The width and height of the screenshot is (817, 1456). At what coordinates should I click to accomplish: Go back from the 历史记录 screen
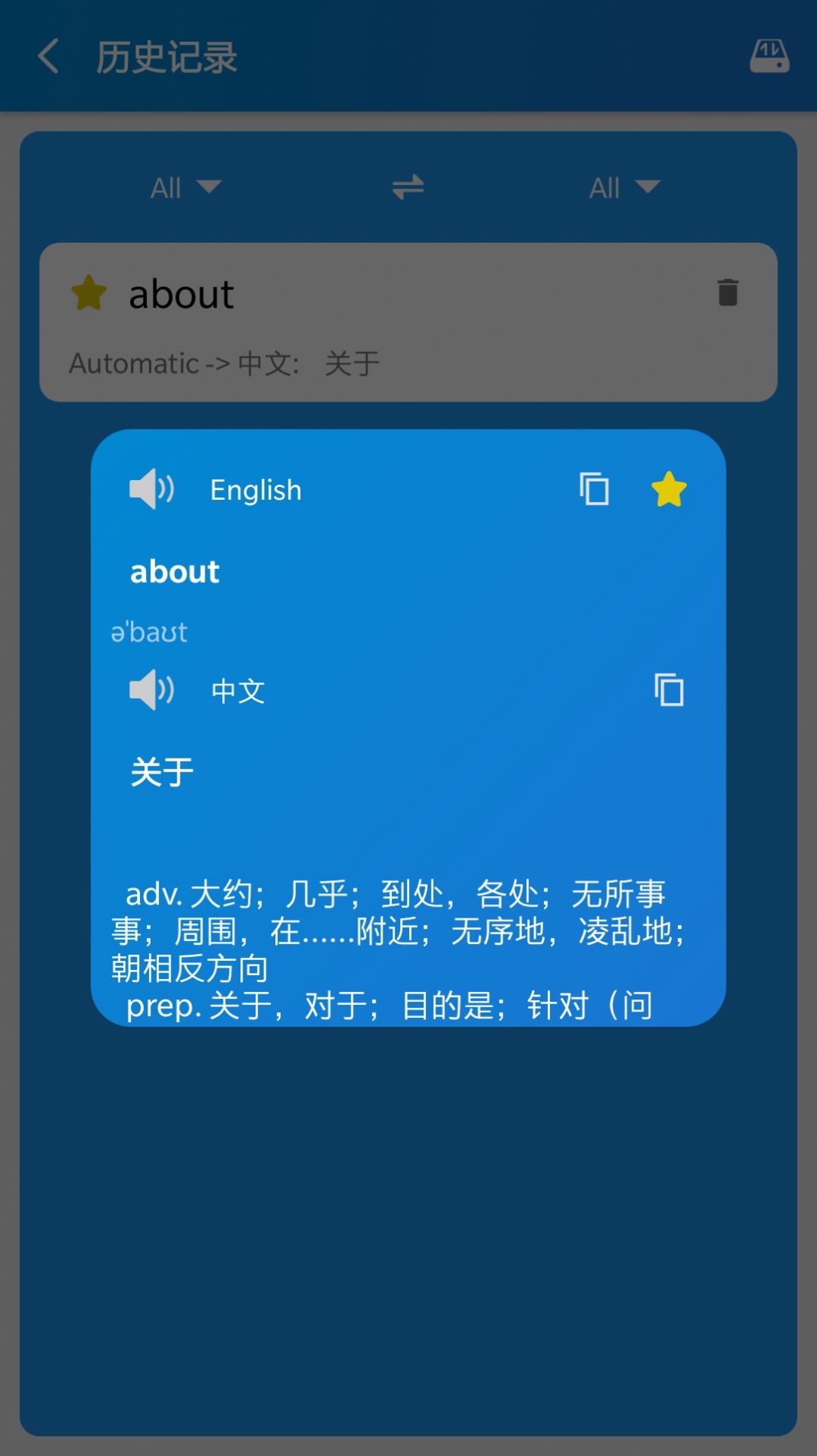(49, 57)
